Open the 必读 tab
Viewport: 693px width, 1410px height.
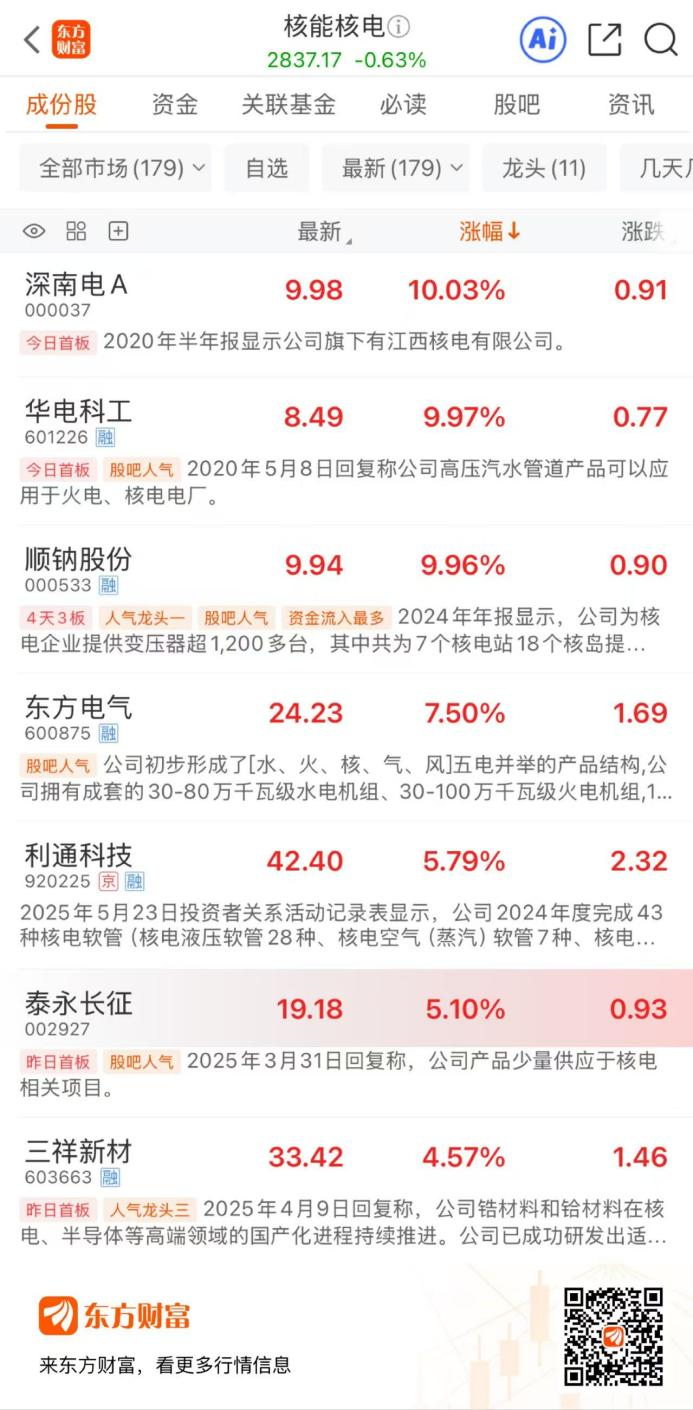(x=403, y=105)
